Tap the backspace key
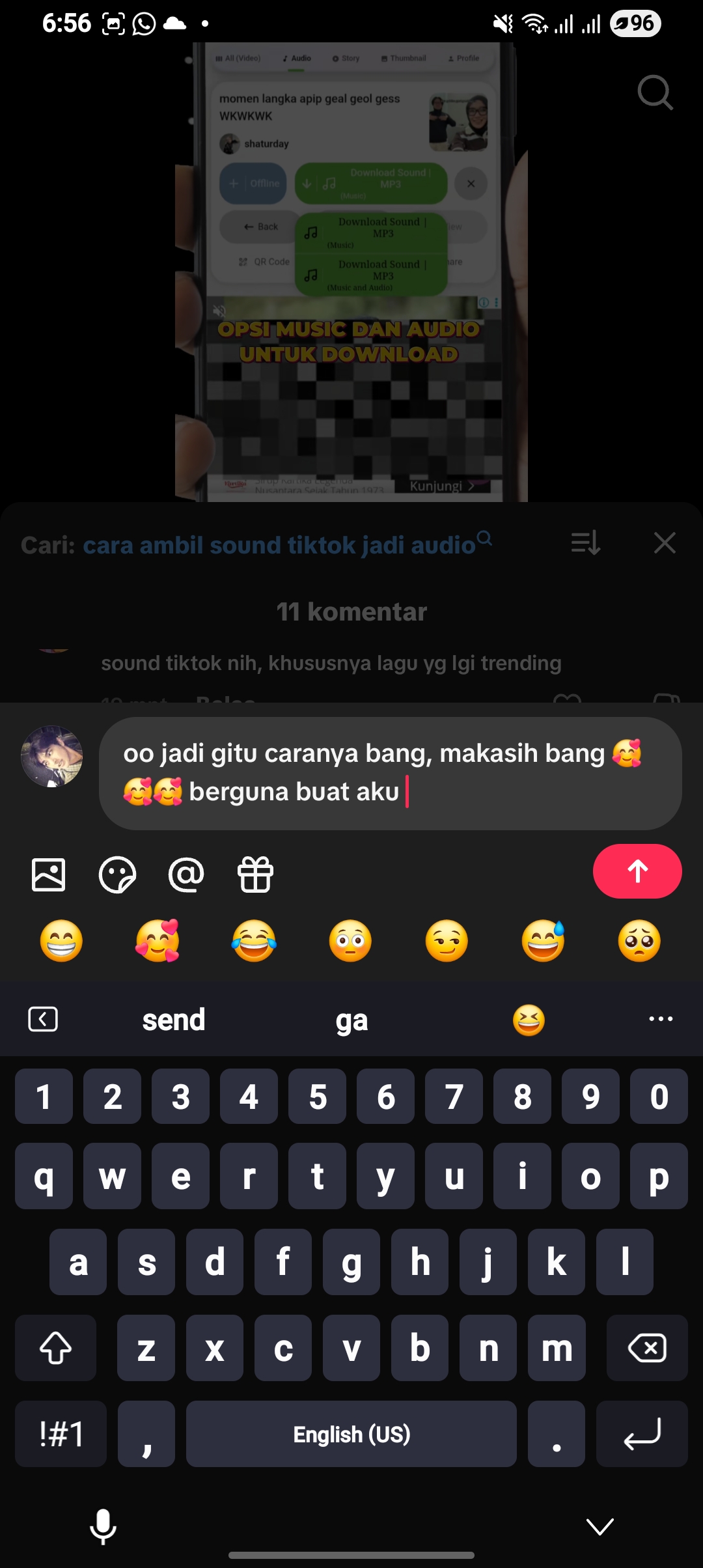The width and height of the screenshot is (703, 1568). coord(647,1348)
